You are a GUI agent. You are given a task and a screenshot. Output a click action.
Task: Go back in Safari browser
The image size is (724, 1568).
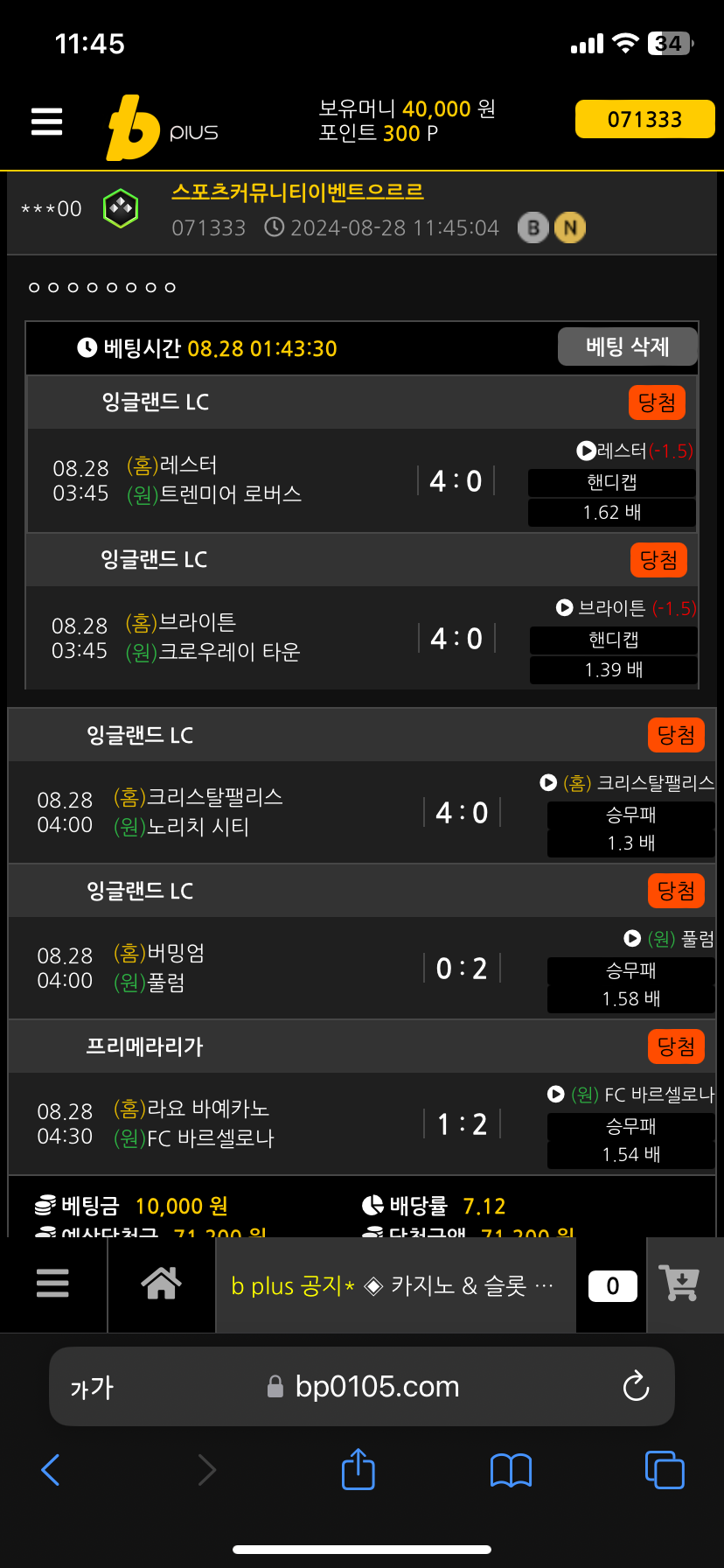click(51, 1470)
